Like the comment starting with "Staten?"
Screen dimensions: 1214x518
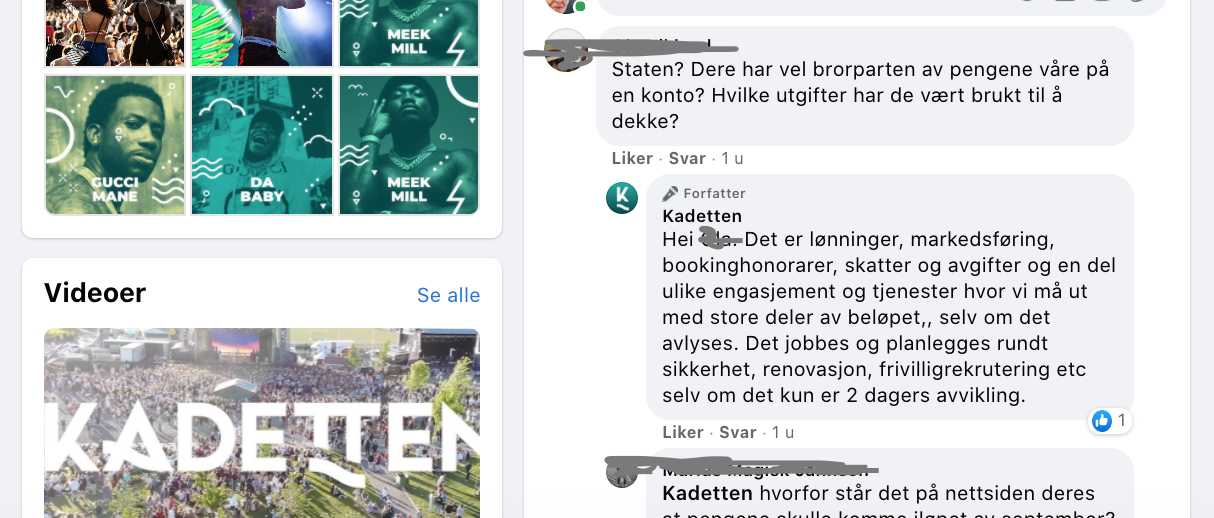point(632,158)
